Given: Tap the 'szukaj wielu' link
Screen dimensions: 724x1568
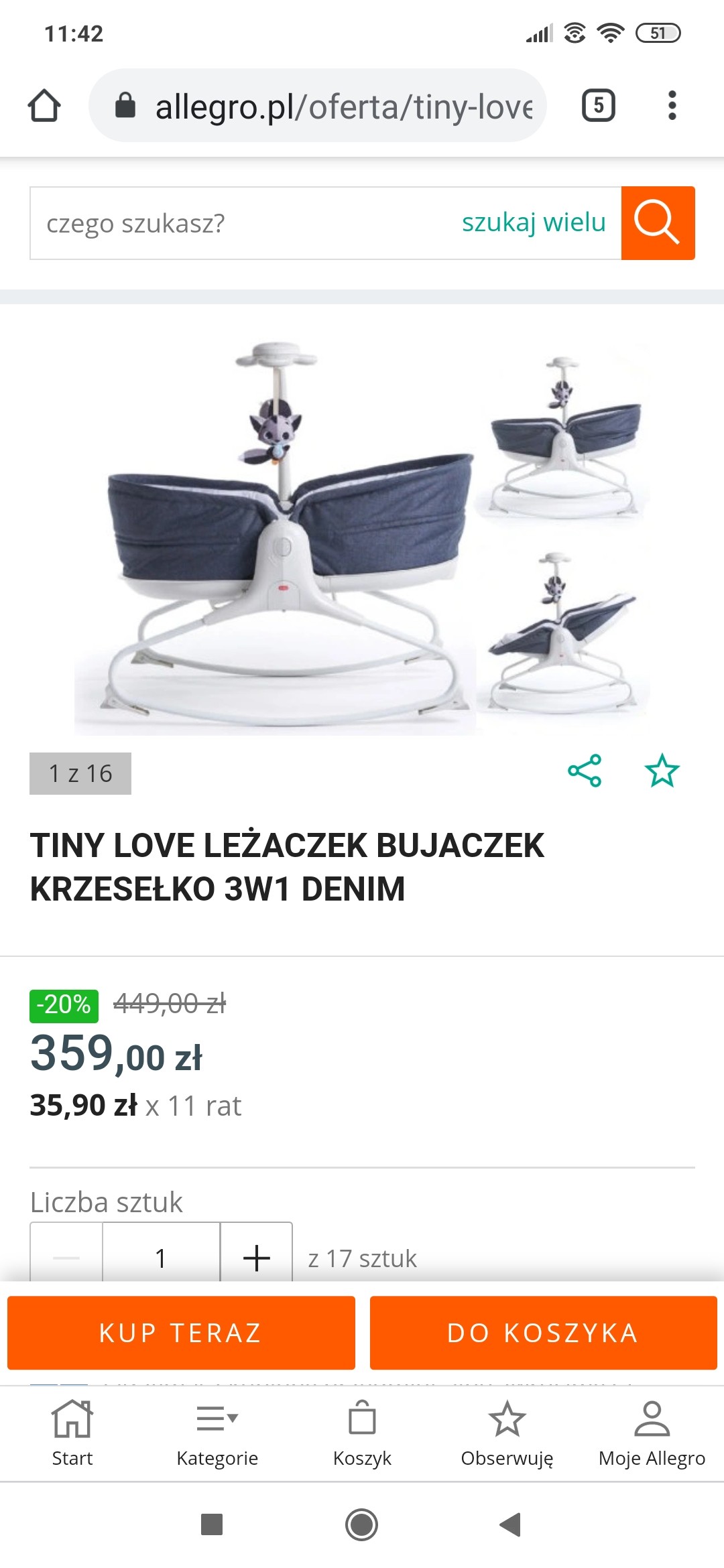Looking at the screenshot, I should pyautogui.click(x=534, y=223).
